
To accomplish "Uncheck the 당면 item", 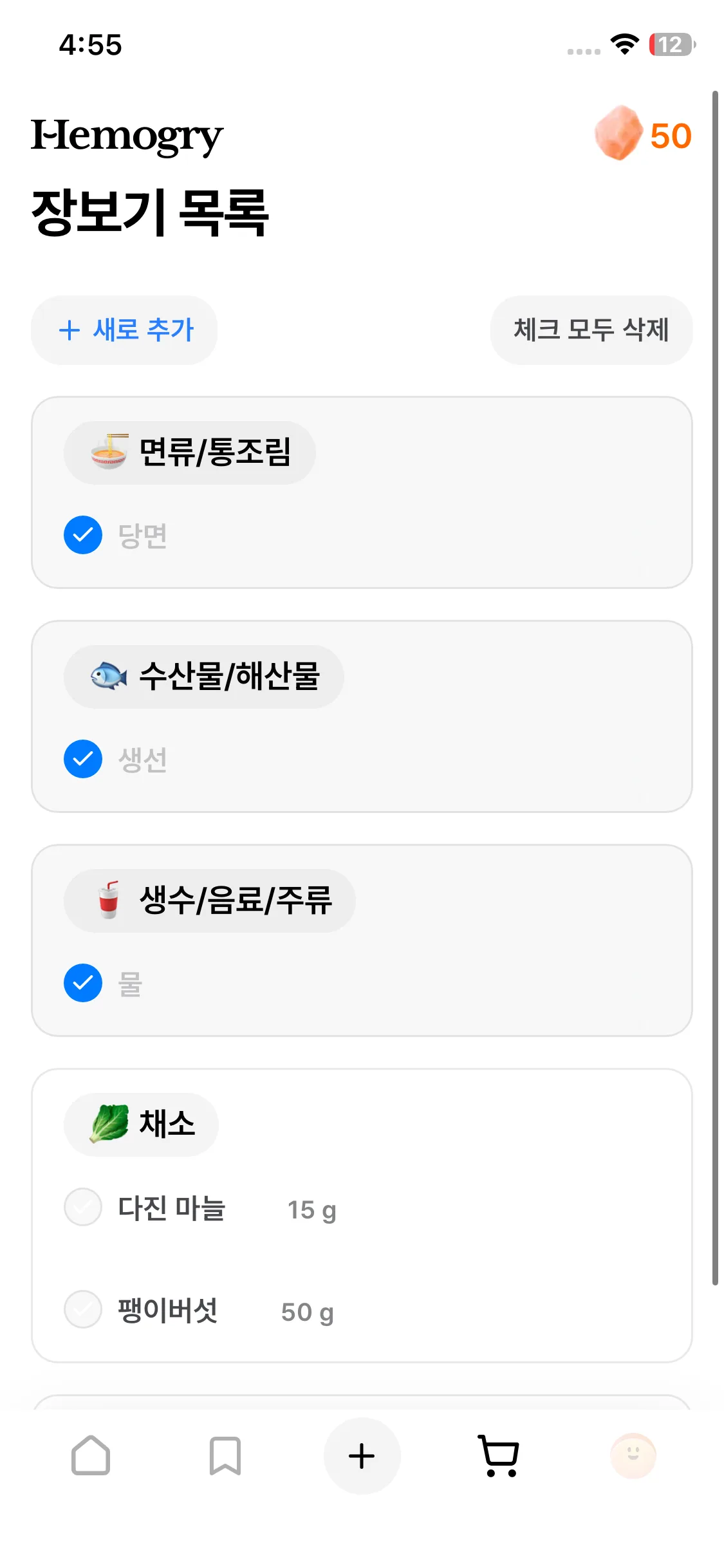I will click(82, 534).
